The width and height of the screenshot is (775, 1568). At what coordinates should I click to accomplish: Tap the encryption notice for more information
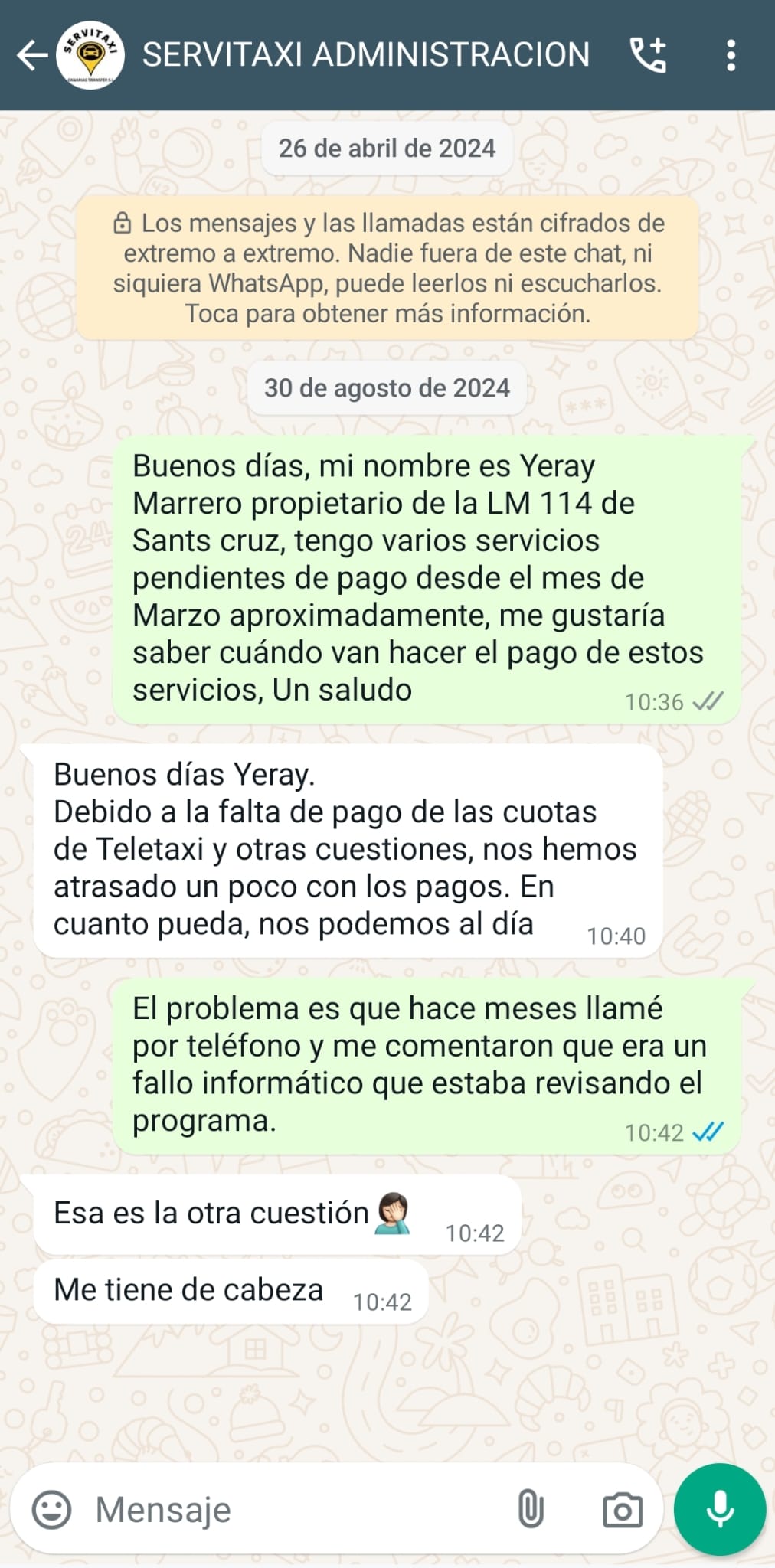pos(387,268)
